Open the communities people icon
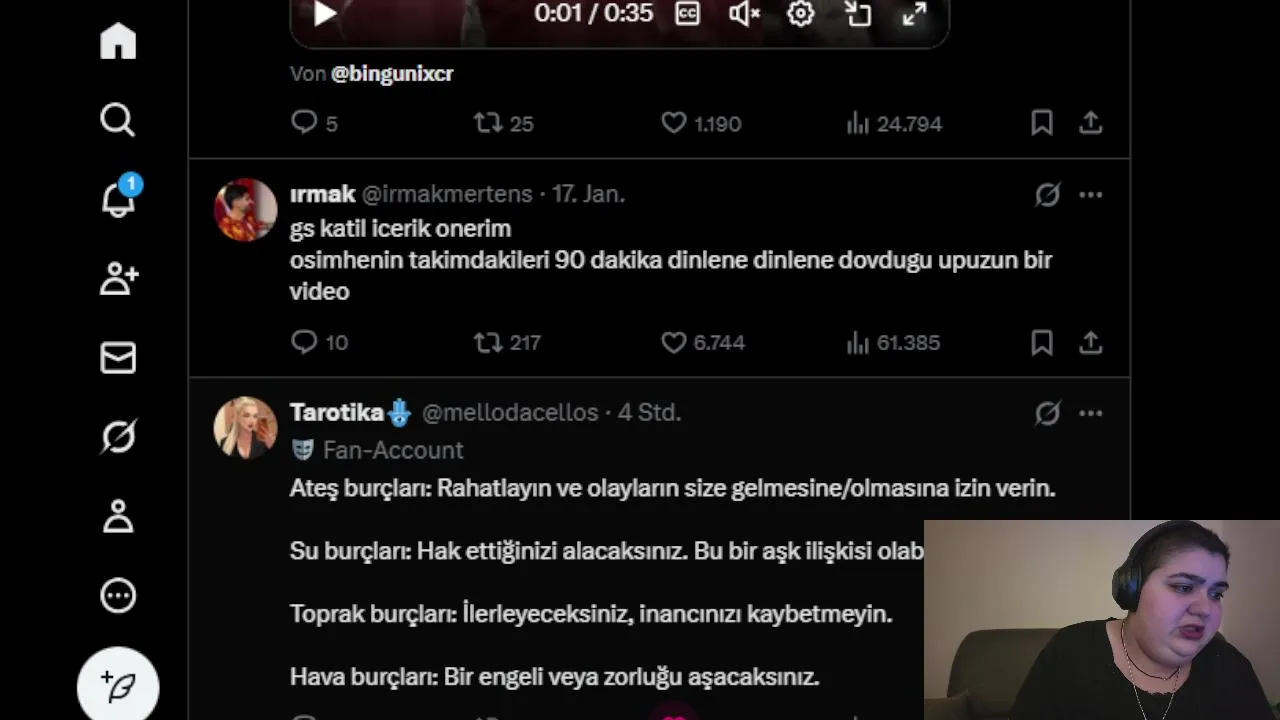 click(118, 279)
